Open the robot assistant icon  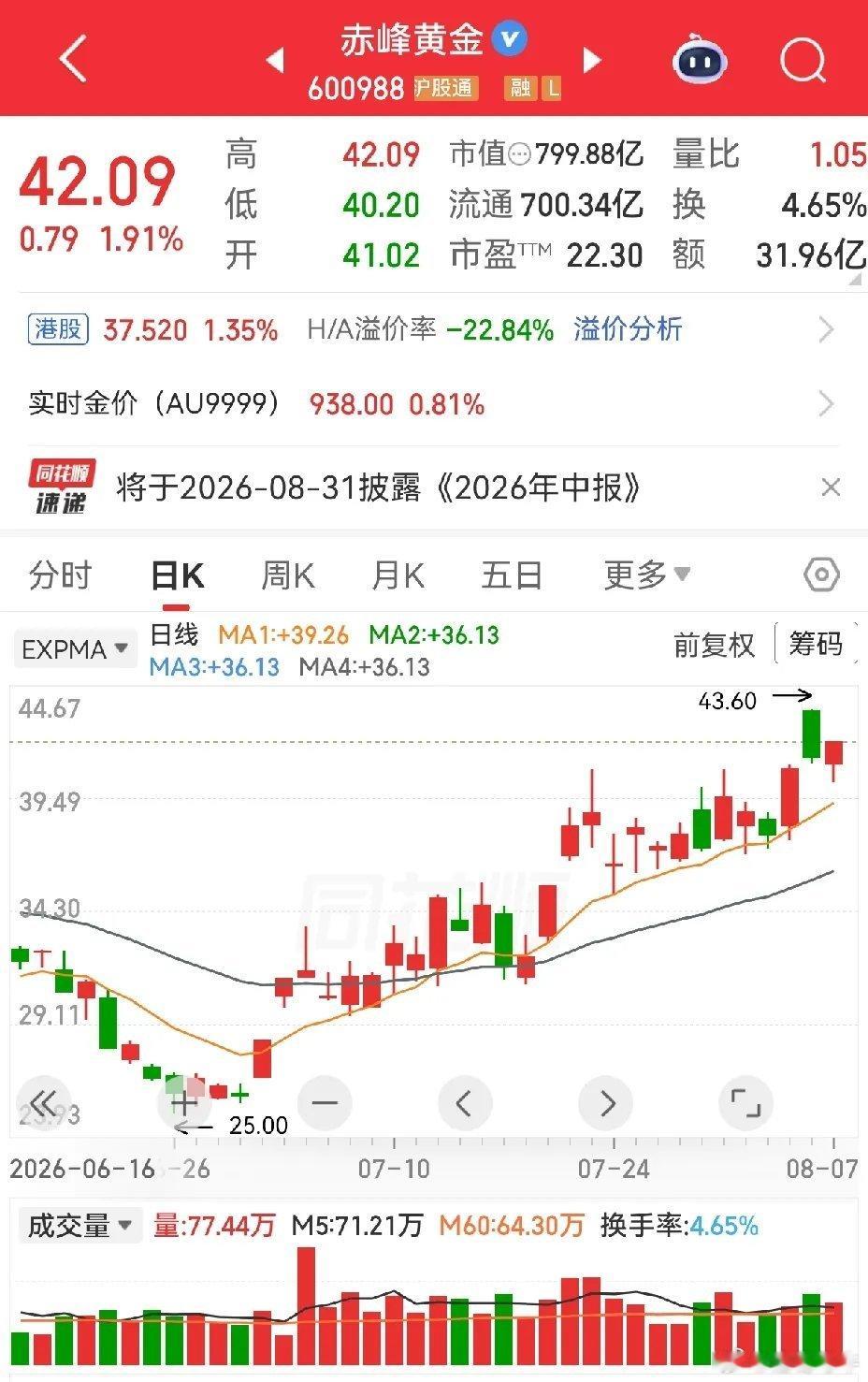pos(700,61)
